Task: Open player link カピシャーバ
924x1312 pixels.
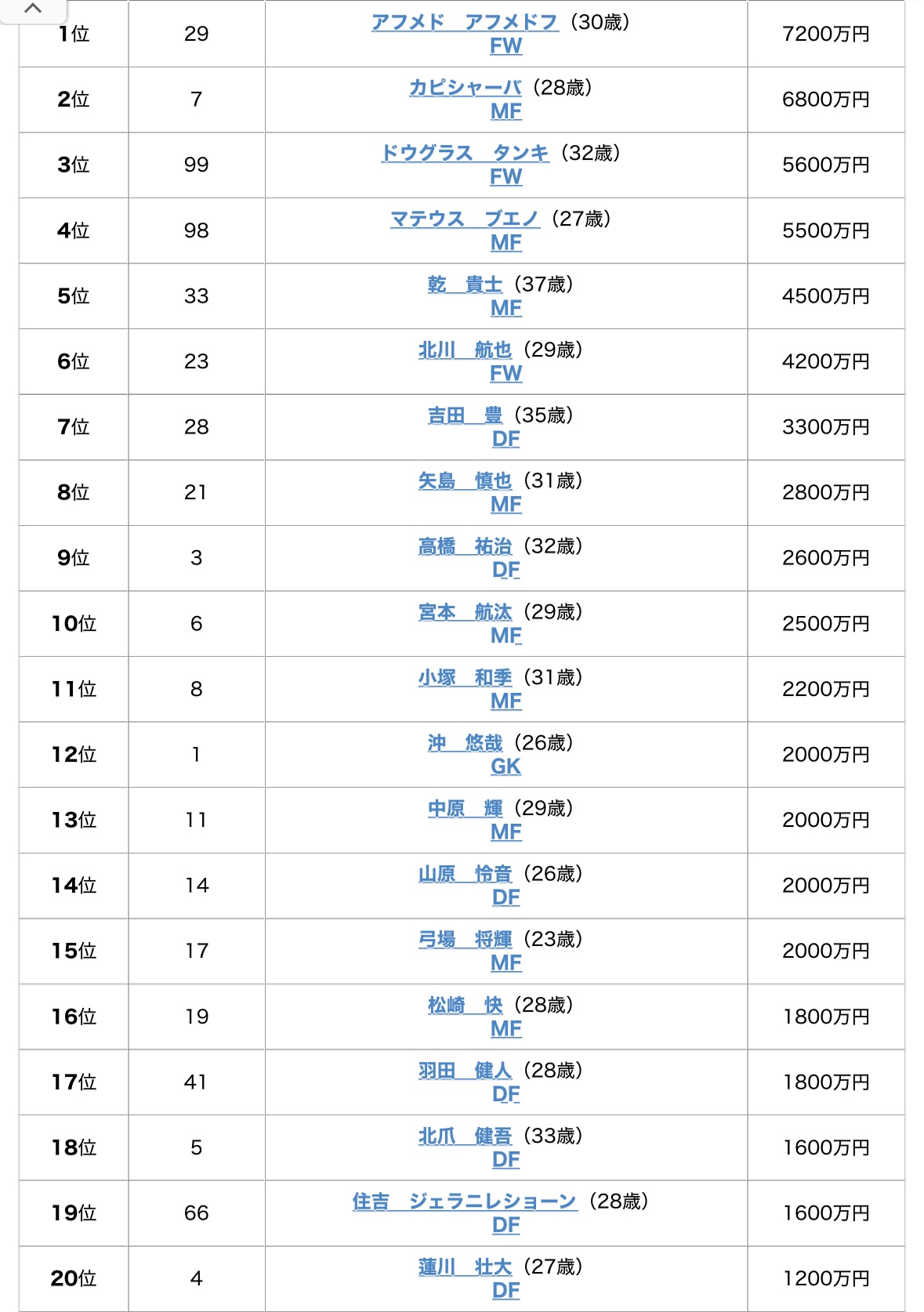Action: 465,87
